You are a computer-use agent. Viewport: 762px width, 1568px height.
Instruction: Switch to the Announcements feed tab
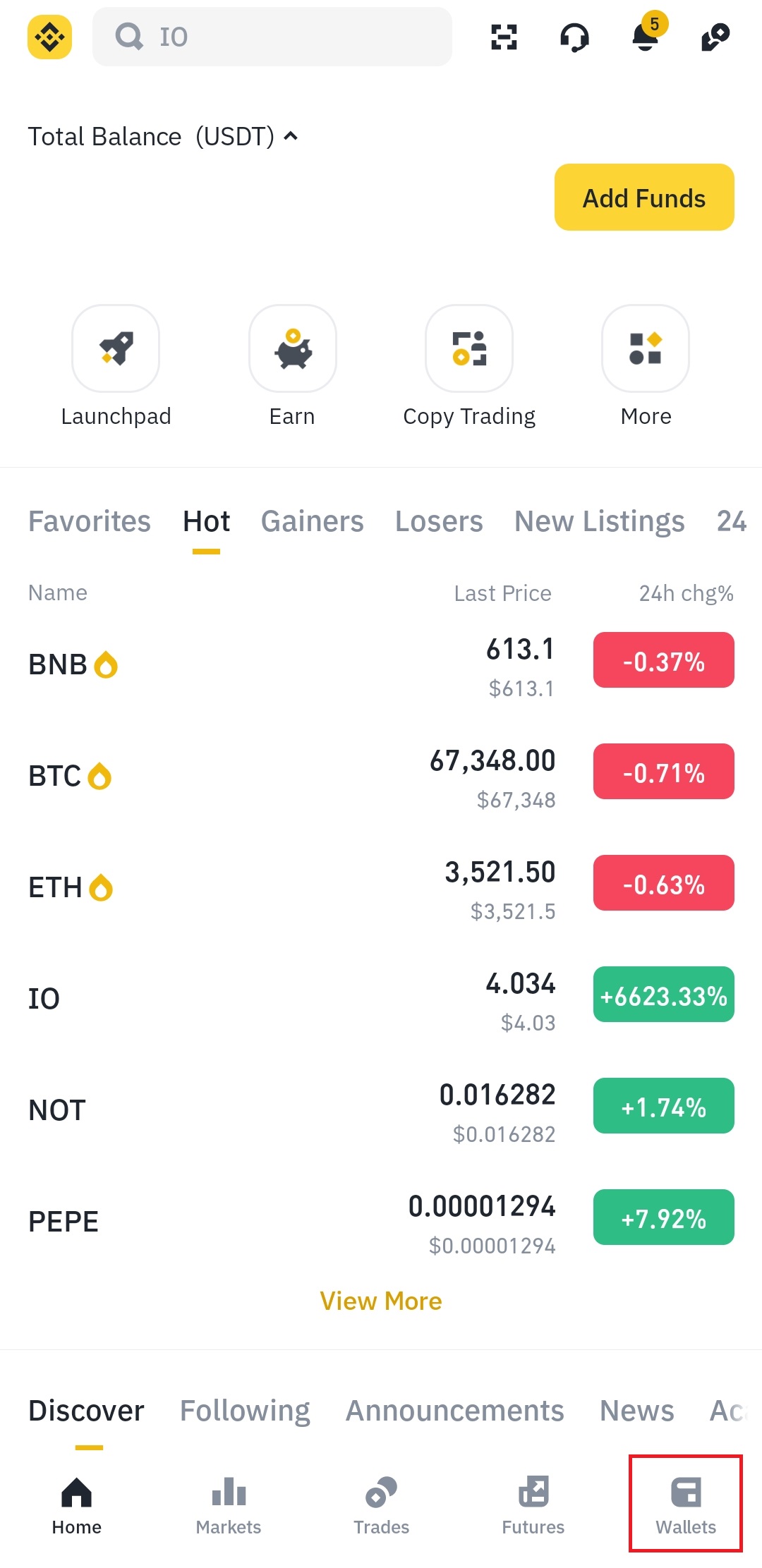(x=454, y=1411)
